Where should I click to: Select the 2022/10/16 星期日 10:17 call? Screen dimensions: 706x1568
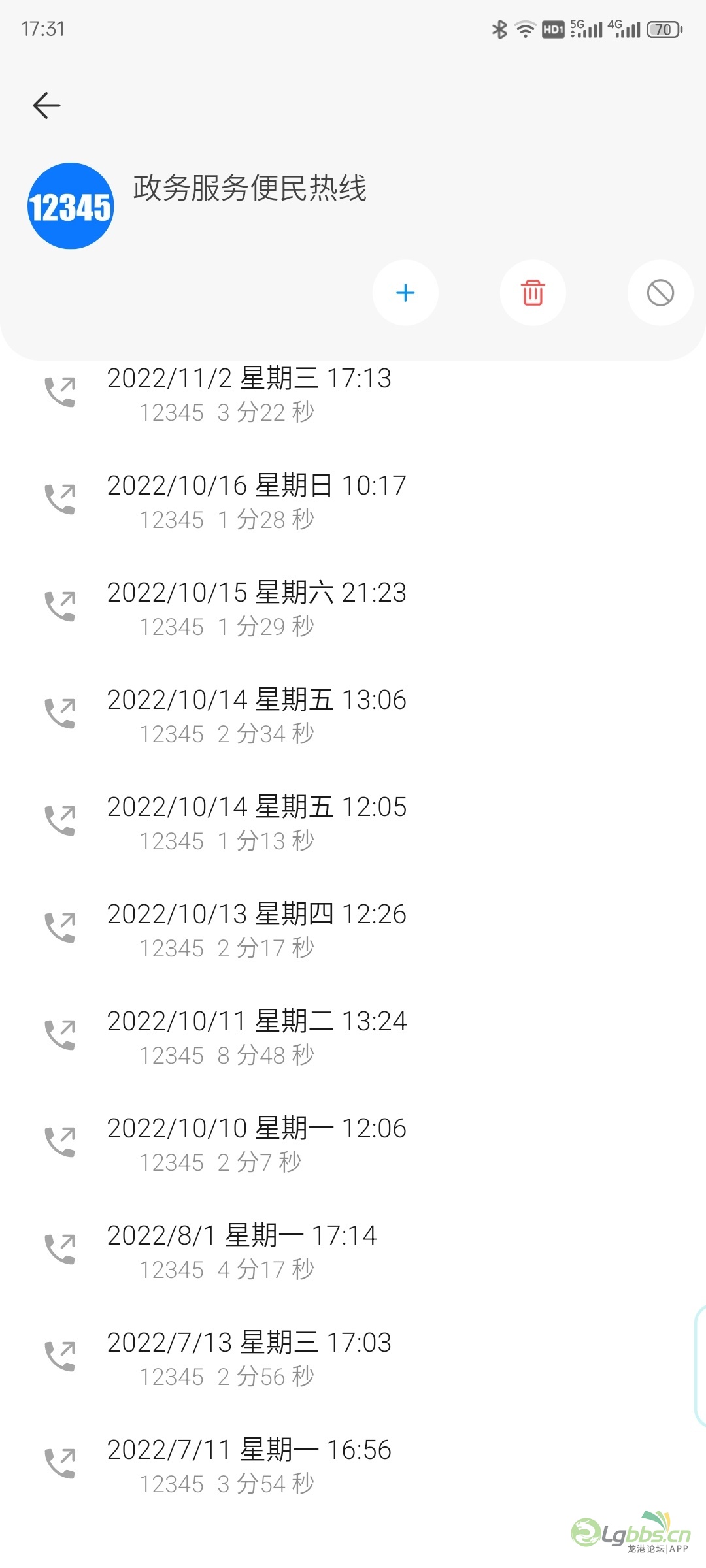pos(353,502)
